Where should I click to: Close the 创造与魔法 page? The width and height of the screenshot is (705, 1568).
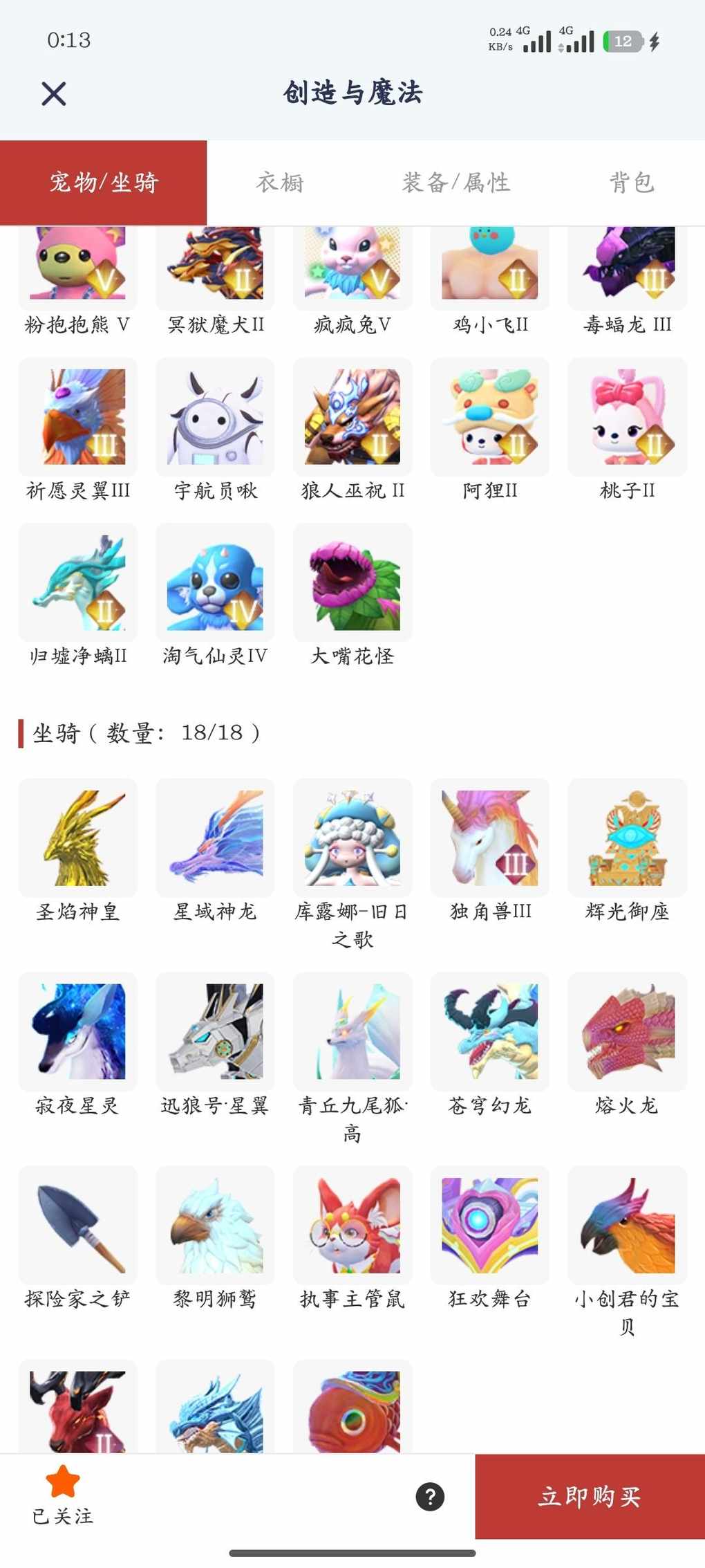pyautogui.click(x=53, y=93)
